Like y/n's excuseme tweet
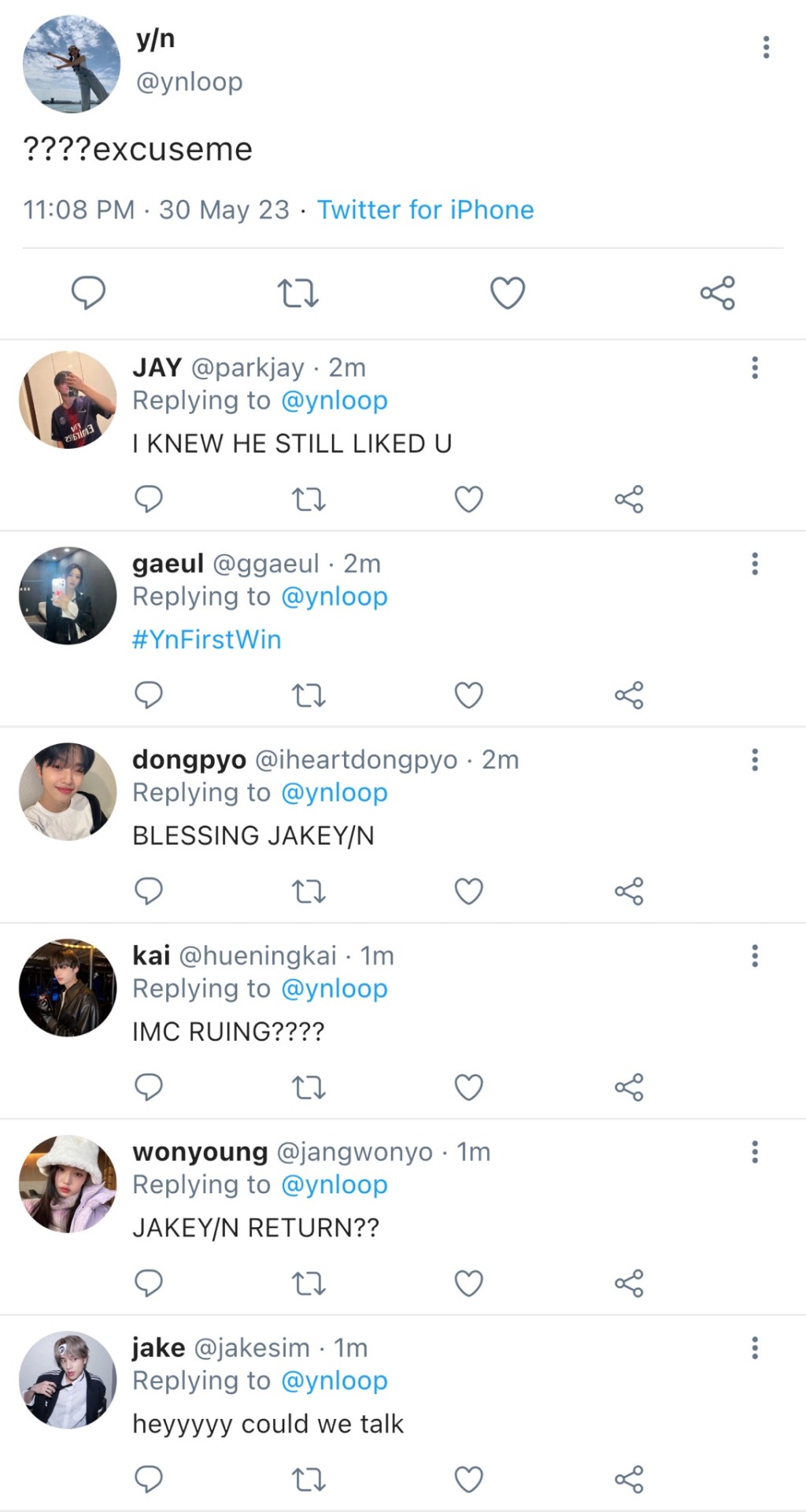 (x=508, y=293)
